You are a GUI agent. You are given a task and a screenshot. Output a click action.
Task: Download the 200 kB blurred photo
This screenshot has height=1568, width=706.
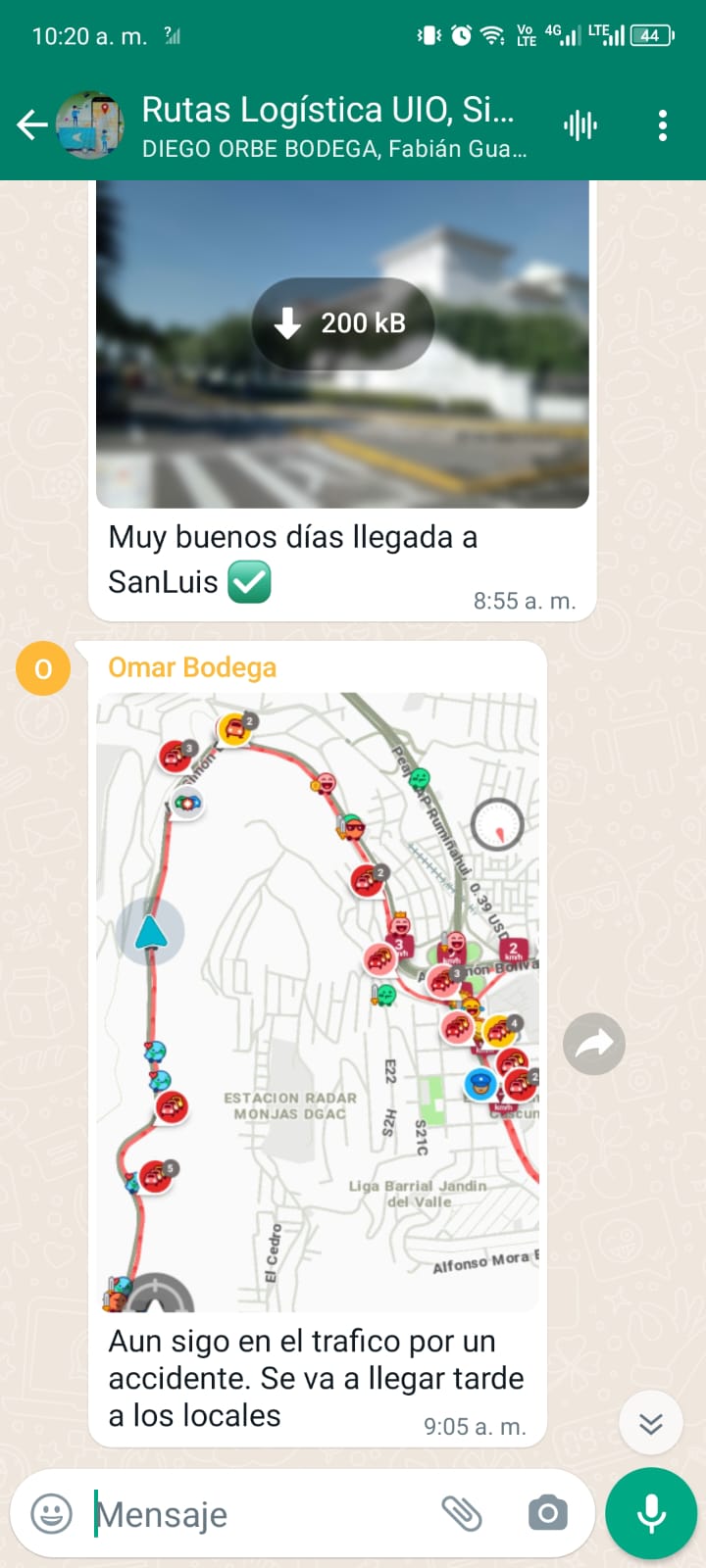coord(343,323)
